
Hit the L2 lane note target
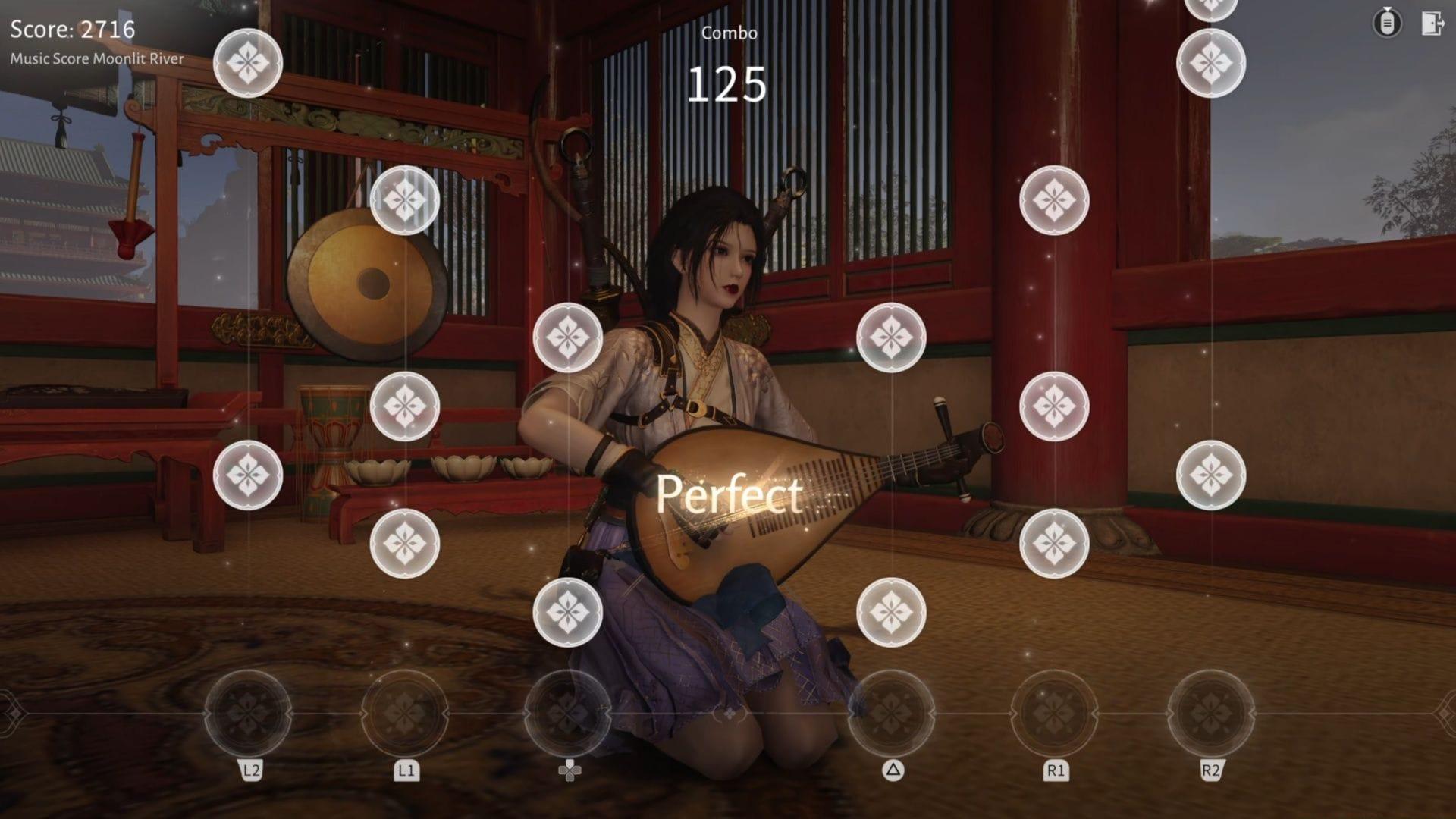(249, 713)
